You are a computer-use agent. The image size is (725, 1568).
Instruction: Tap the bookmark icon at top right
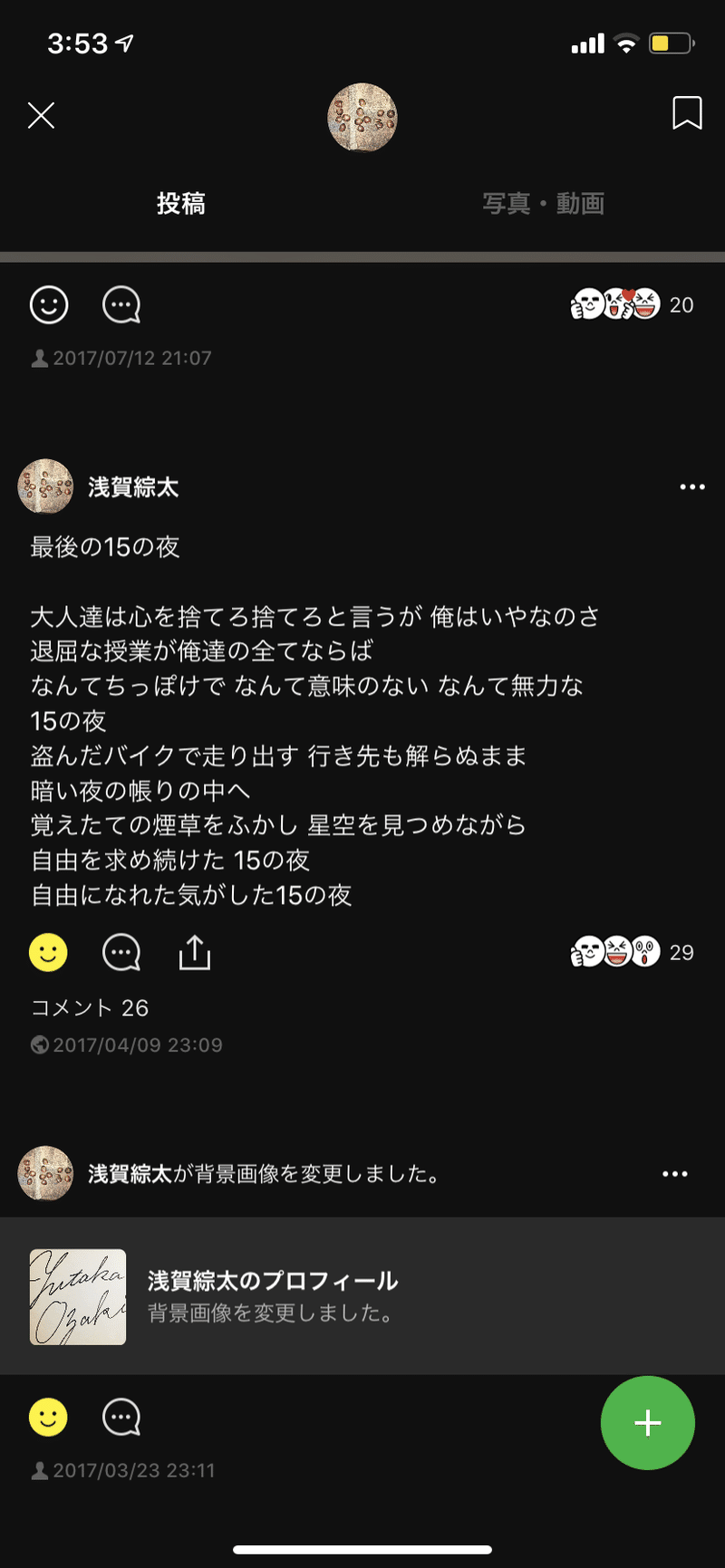(x=686, y=114)
